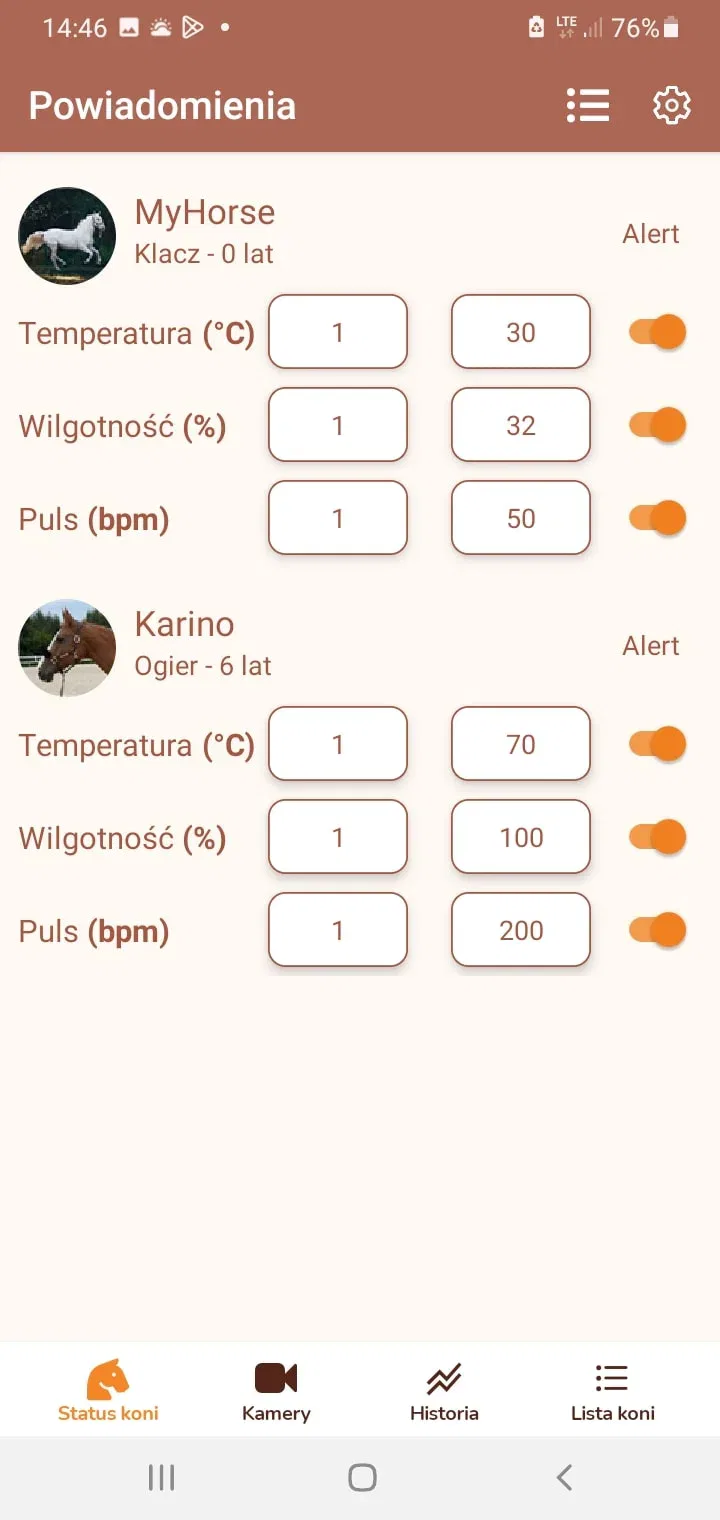Open the settings gear icon
720x1520 pixels.
671,105
